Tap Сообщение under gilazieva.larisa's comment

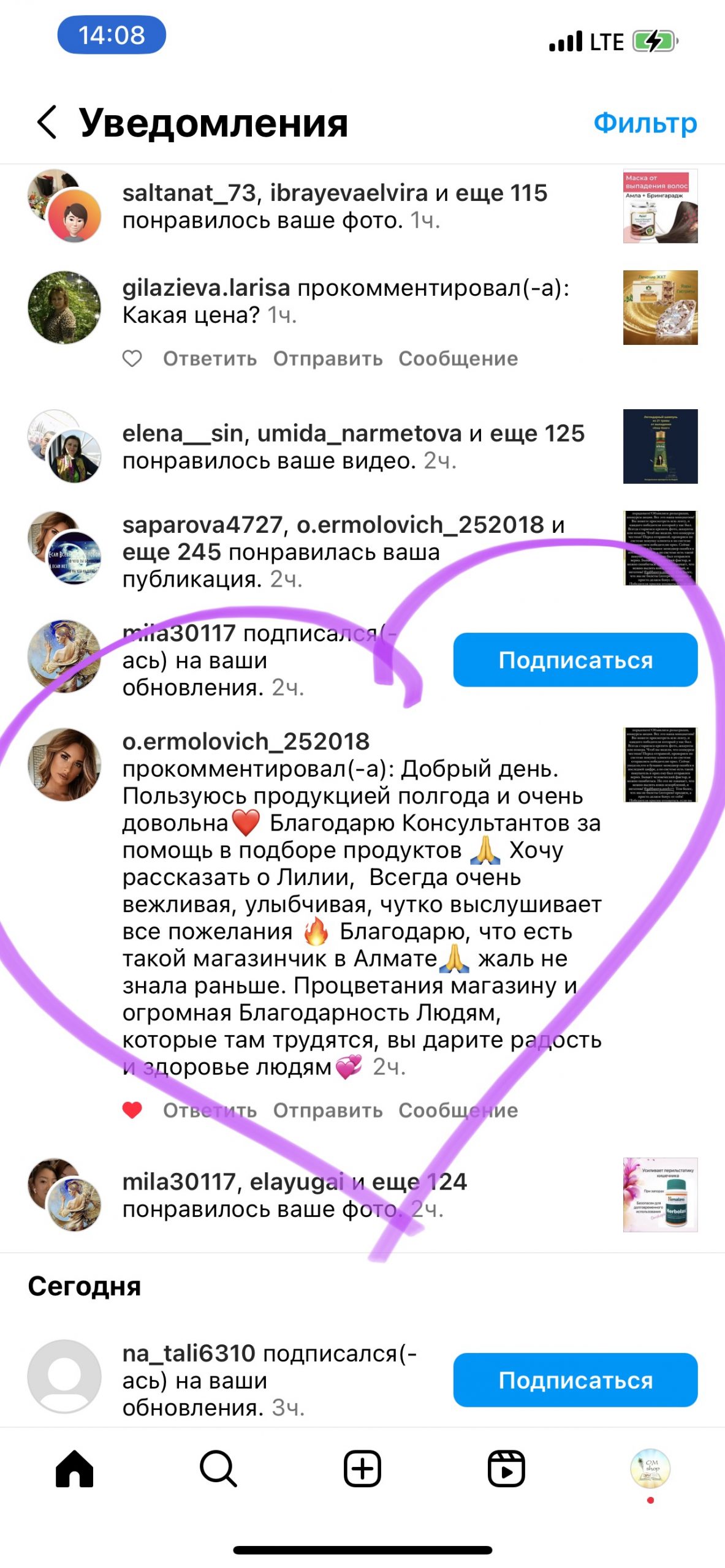click(x=458, y=359)
